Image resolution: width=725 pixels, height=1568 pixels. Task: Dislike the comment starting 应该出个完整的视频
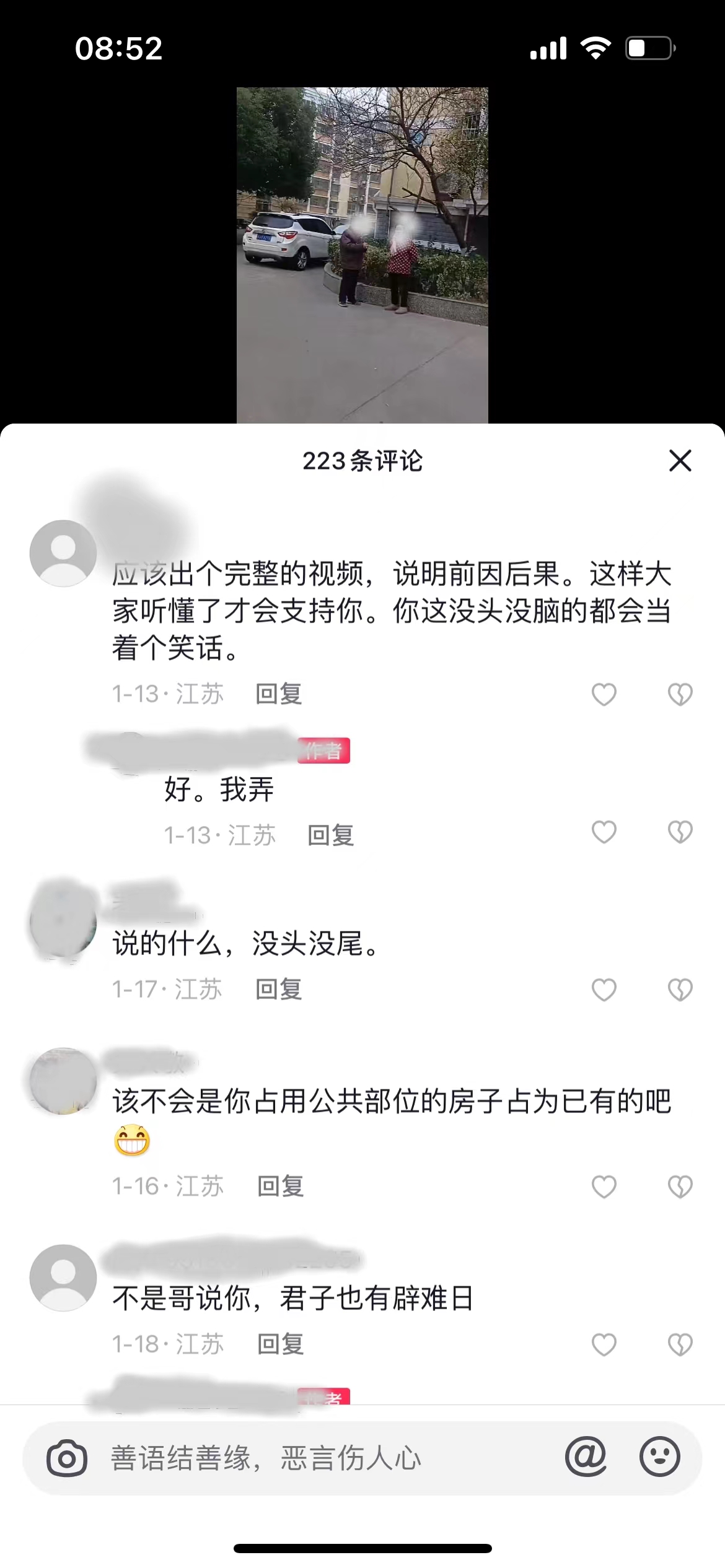coord(680,694)
